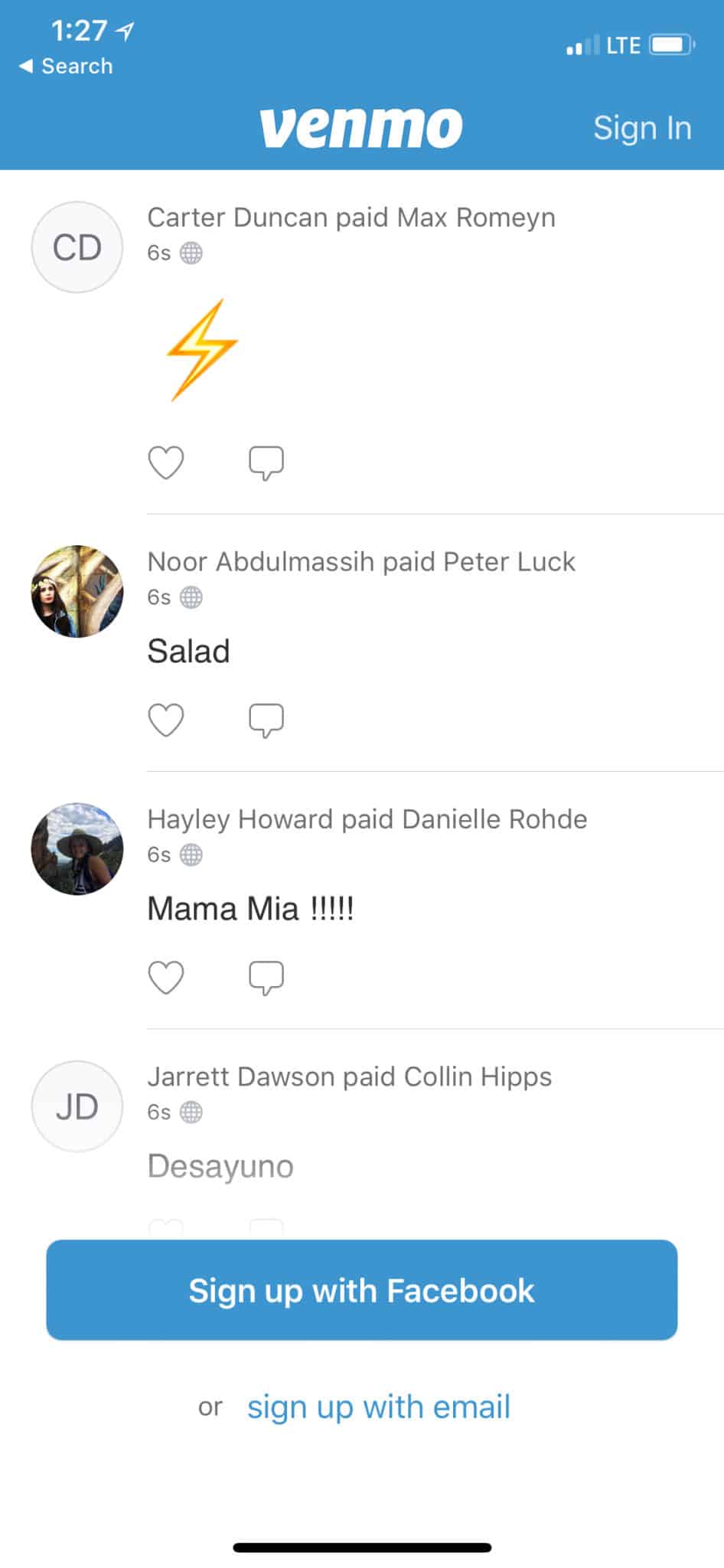The height and width of the screenshot is (1568, 724).
Task: Go back to Search
Action: pyautogui.click(x=66, y=66)
